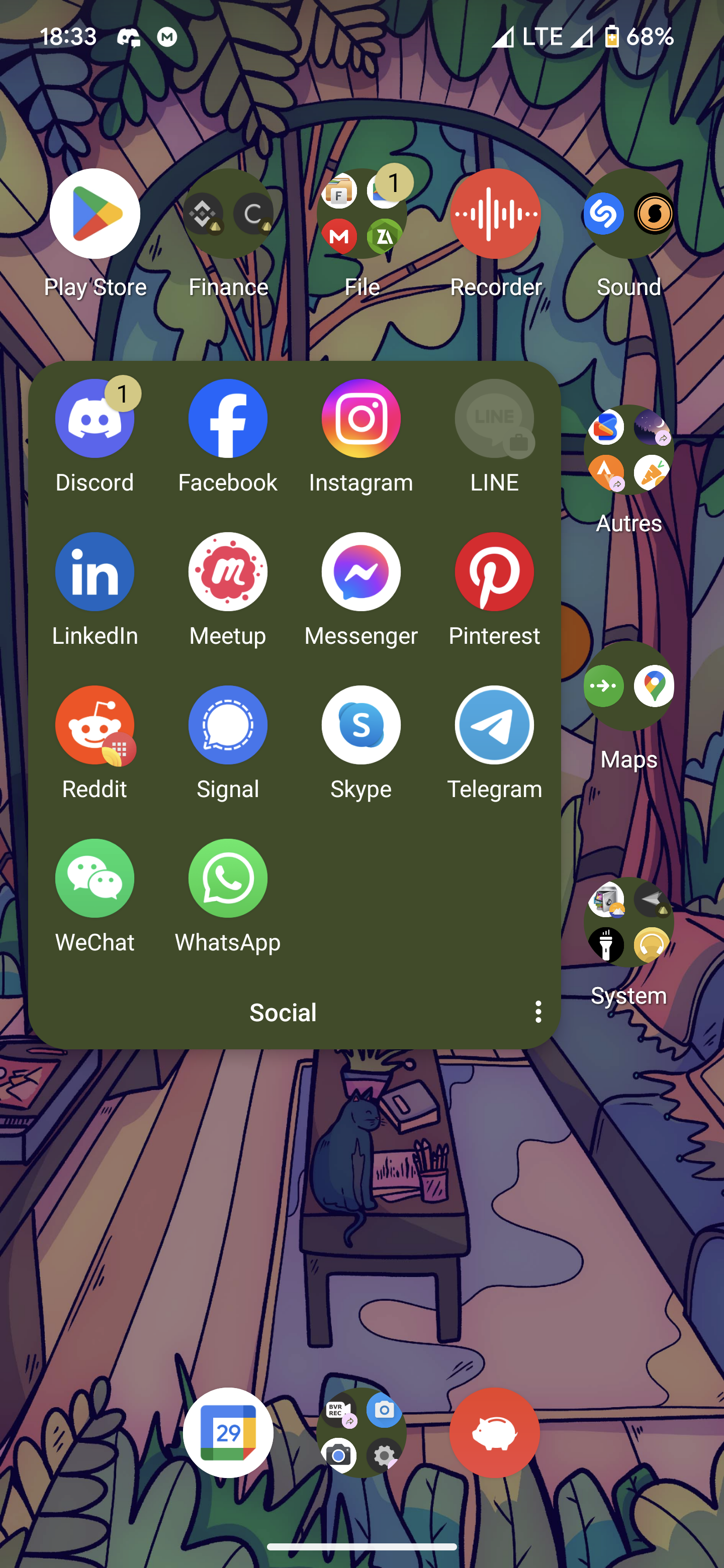Open the Play Store
Screen dimensions: 724x1568
pos(95,214)
